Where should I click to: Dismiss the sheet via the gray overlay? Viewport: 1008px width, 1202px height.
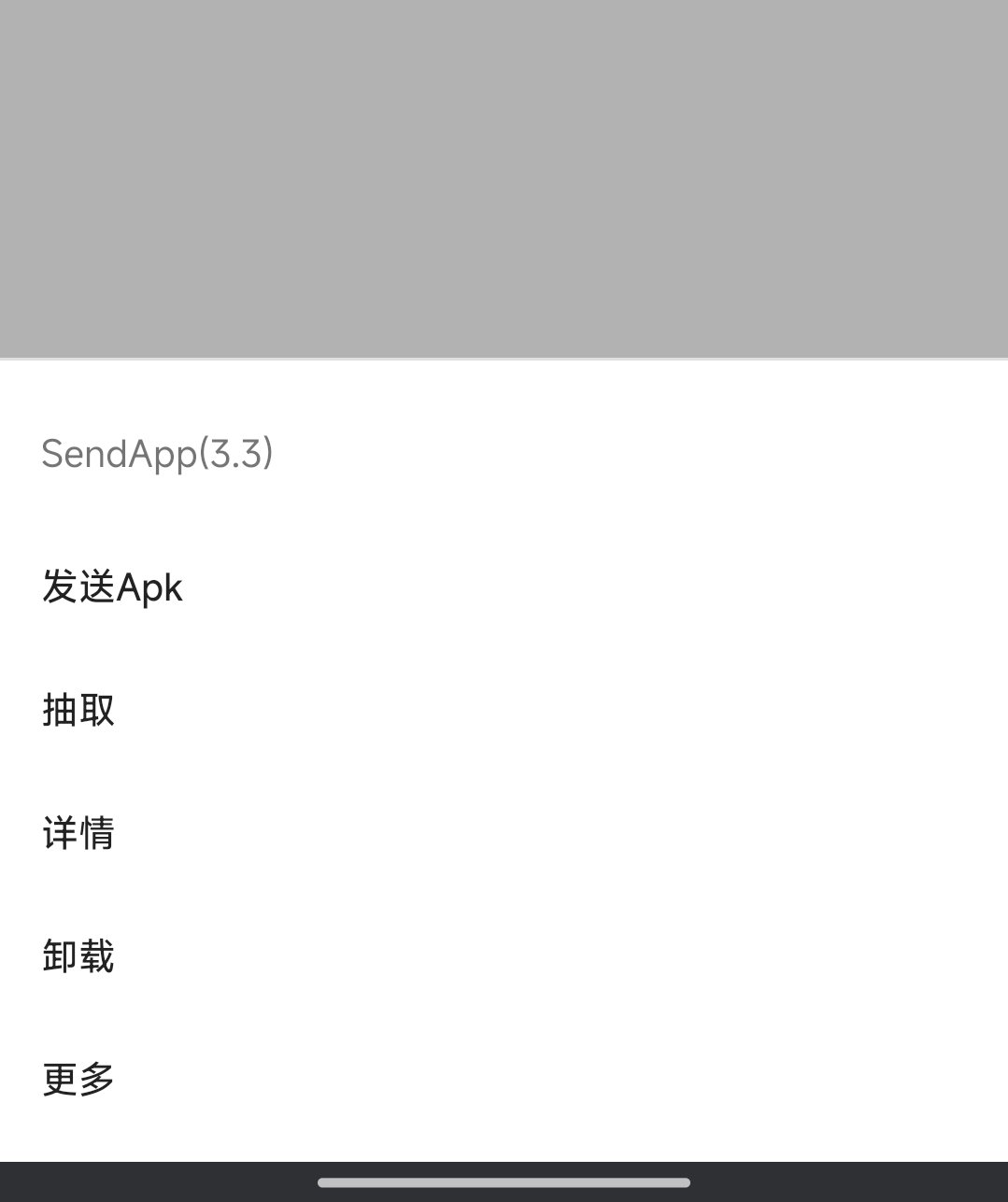504,177
